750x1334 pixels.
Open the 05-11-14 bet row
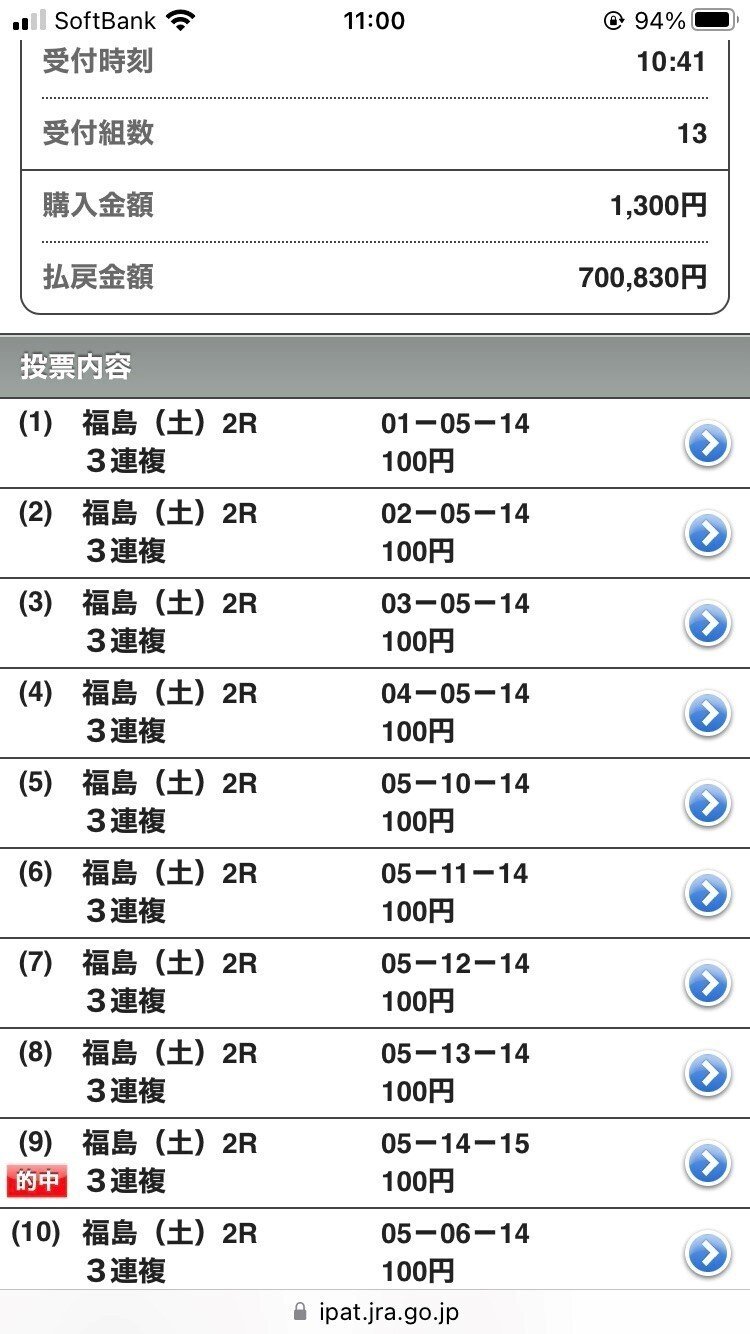[375, 893]
